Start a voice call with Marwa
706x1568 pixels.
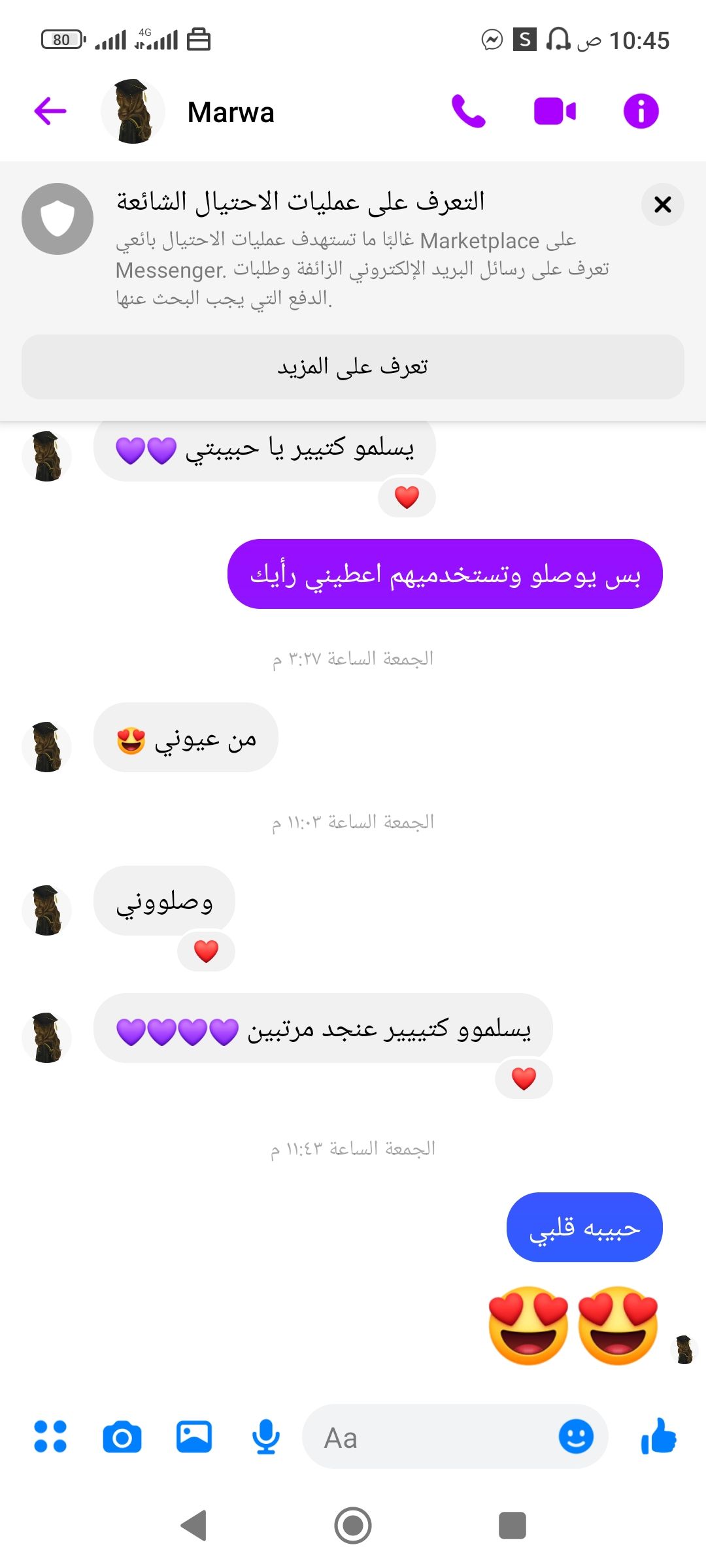tap(469, 111)
